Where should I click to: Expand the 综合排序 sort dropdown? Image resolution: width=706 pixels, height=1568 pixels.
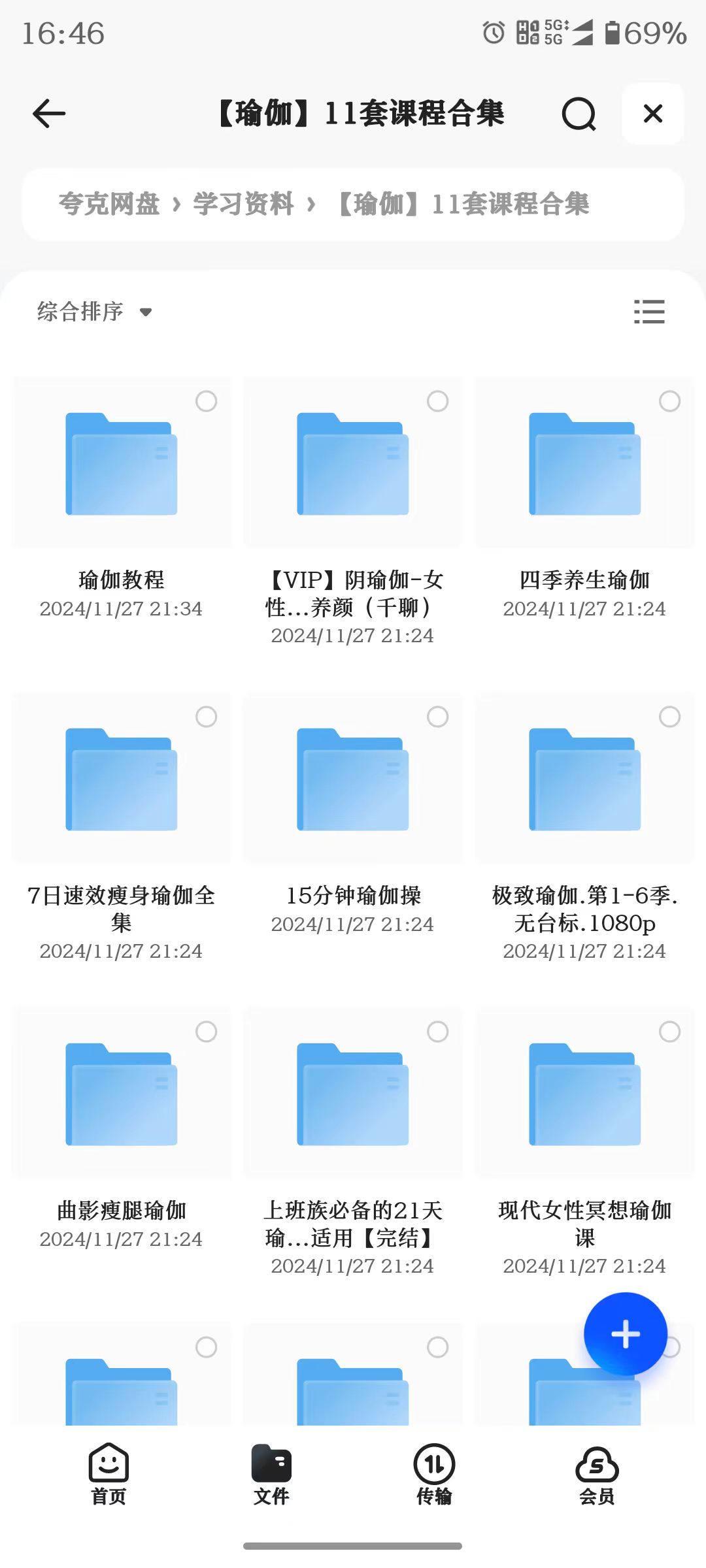(94, 312)
